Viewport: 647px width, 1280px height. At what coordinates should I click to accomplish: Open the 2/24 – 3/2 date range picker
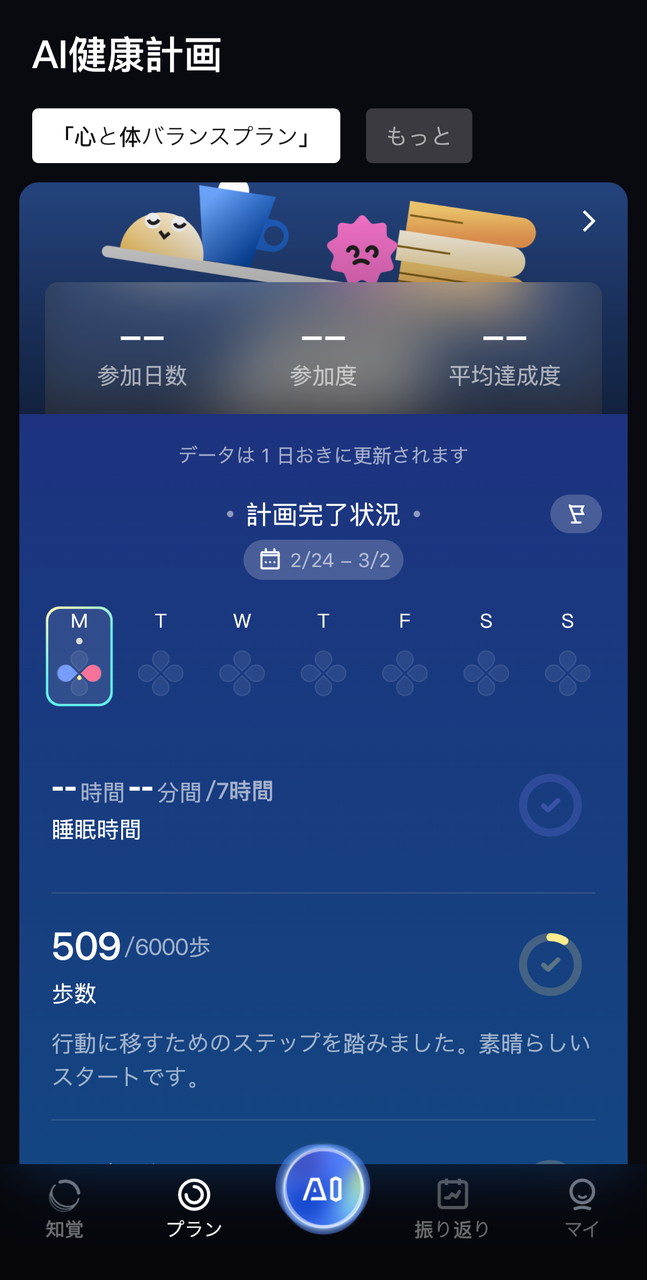(323, 560)
